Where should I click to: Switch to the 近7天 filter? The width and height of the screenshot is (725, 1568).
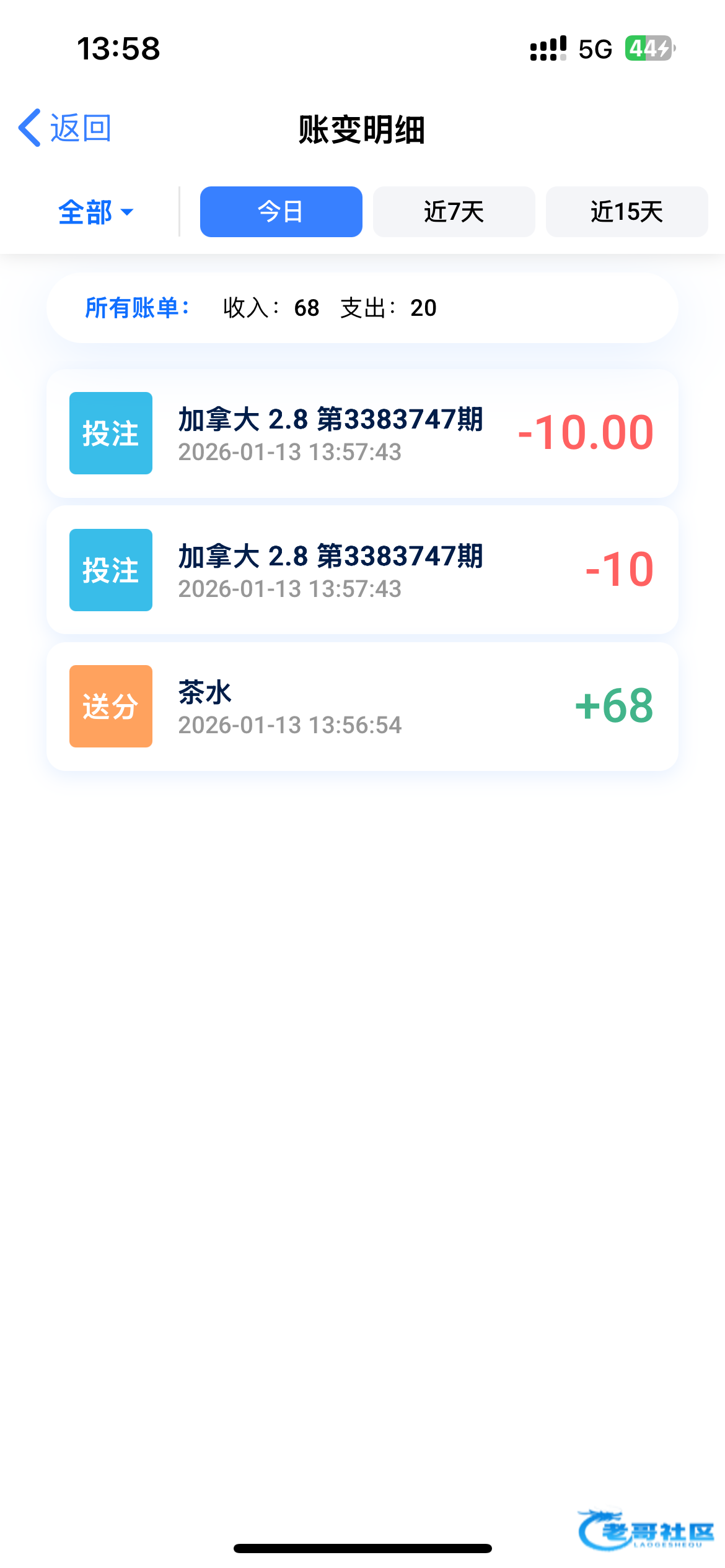coord(454,212)
